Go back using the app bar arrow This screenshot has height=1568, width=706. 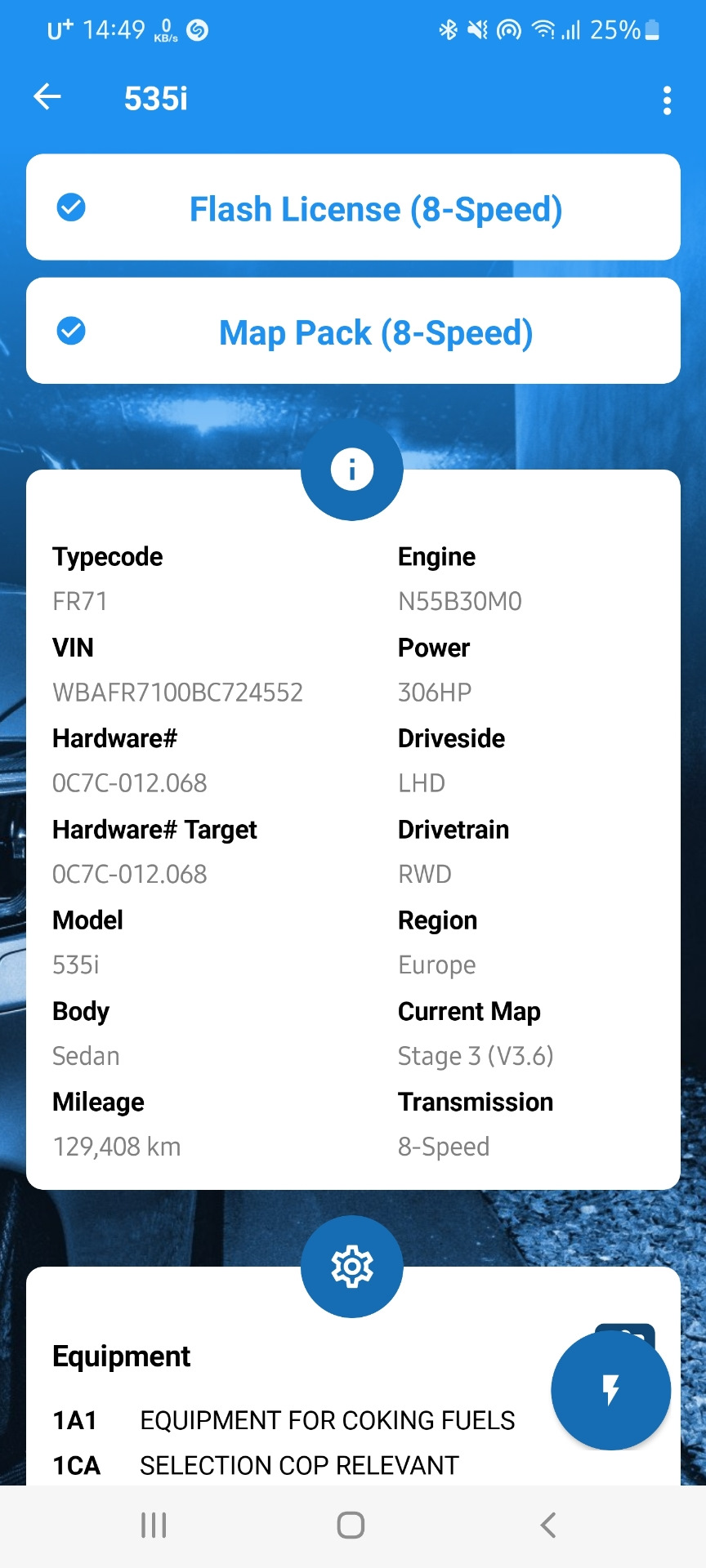pyautogui.click(x=47, y=97)
